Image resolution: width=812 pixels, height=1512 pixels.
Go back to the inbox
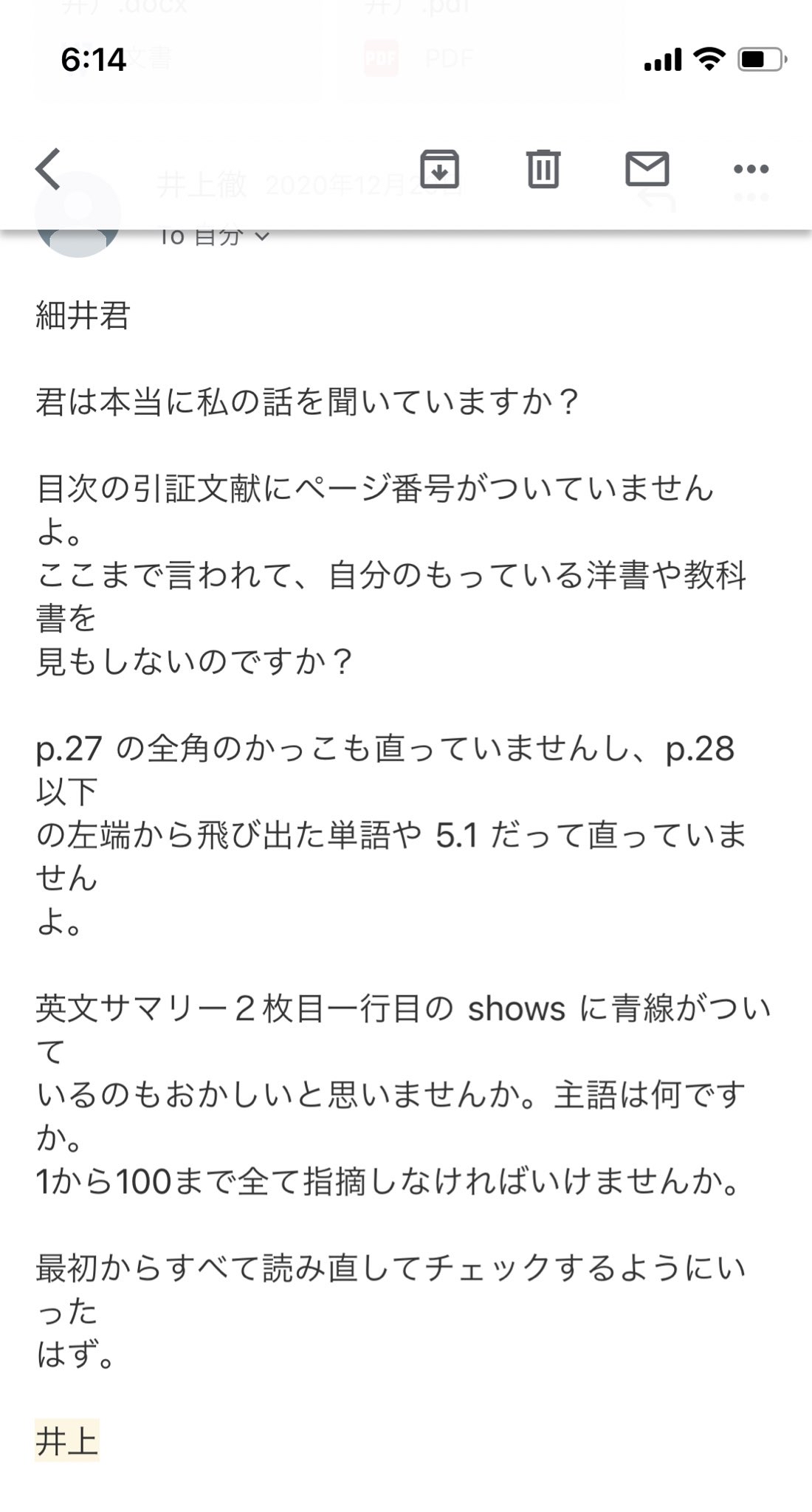[x=48, y=169]
